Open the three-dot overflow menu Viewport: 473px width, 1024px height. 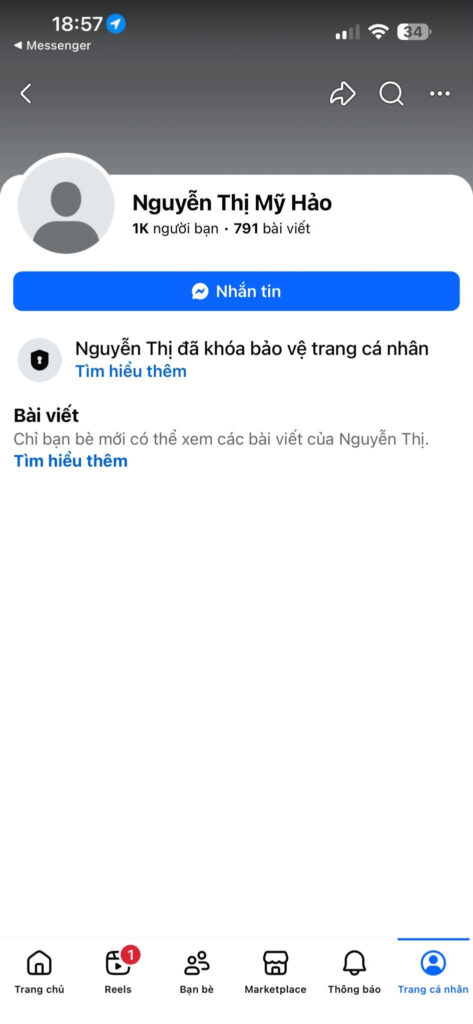pyautogui.click(x=440, y=94)
